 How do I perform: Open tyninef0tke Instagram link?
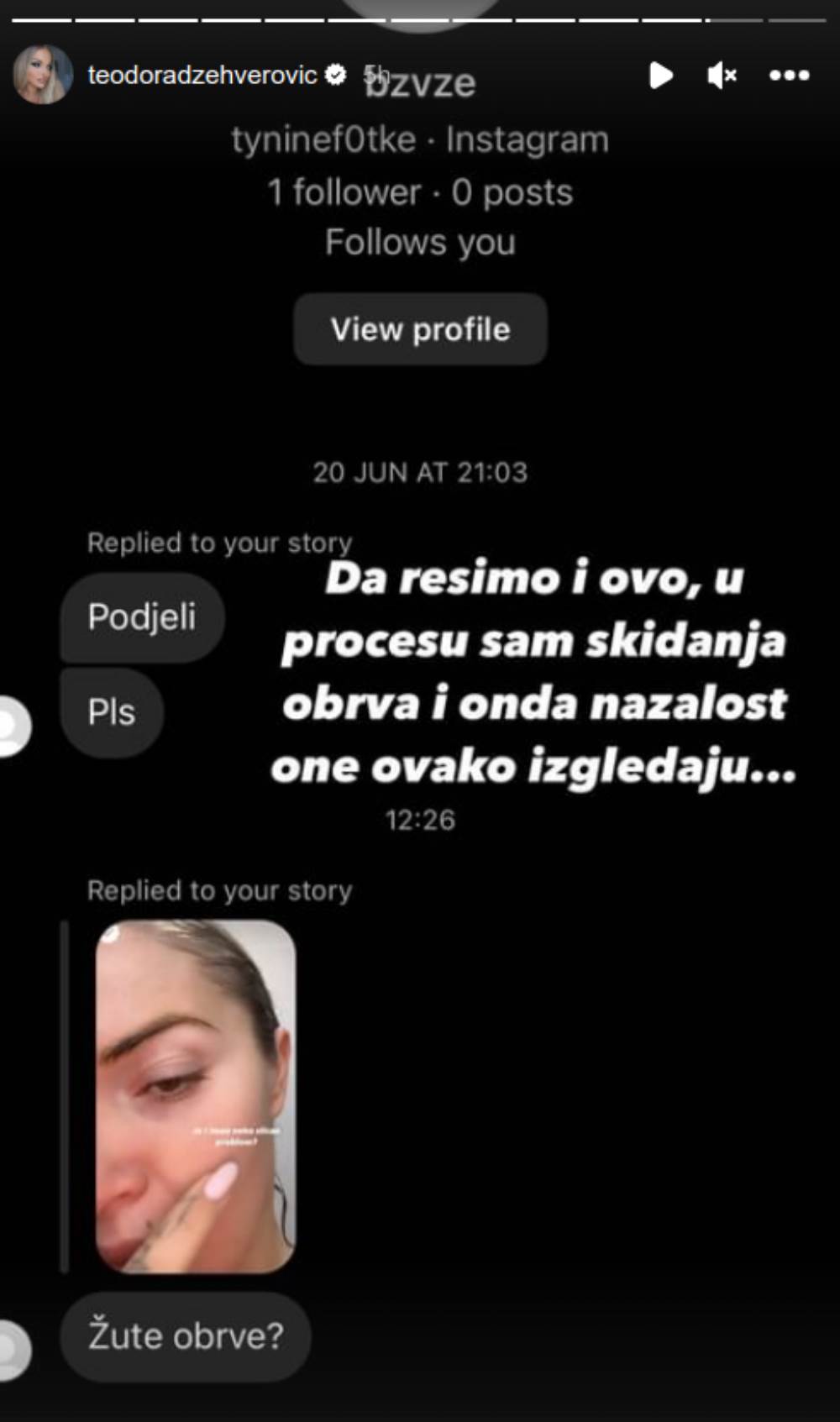[x=418, y=139]
